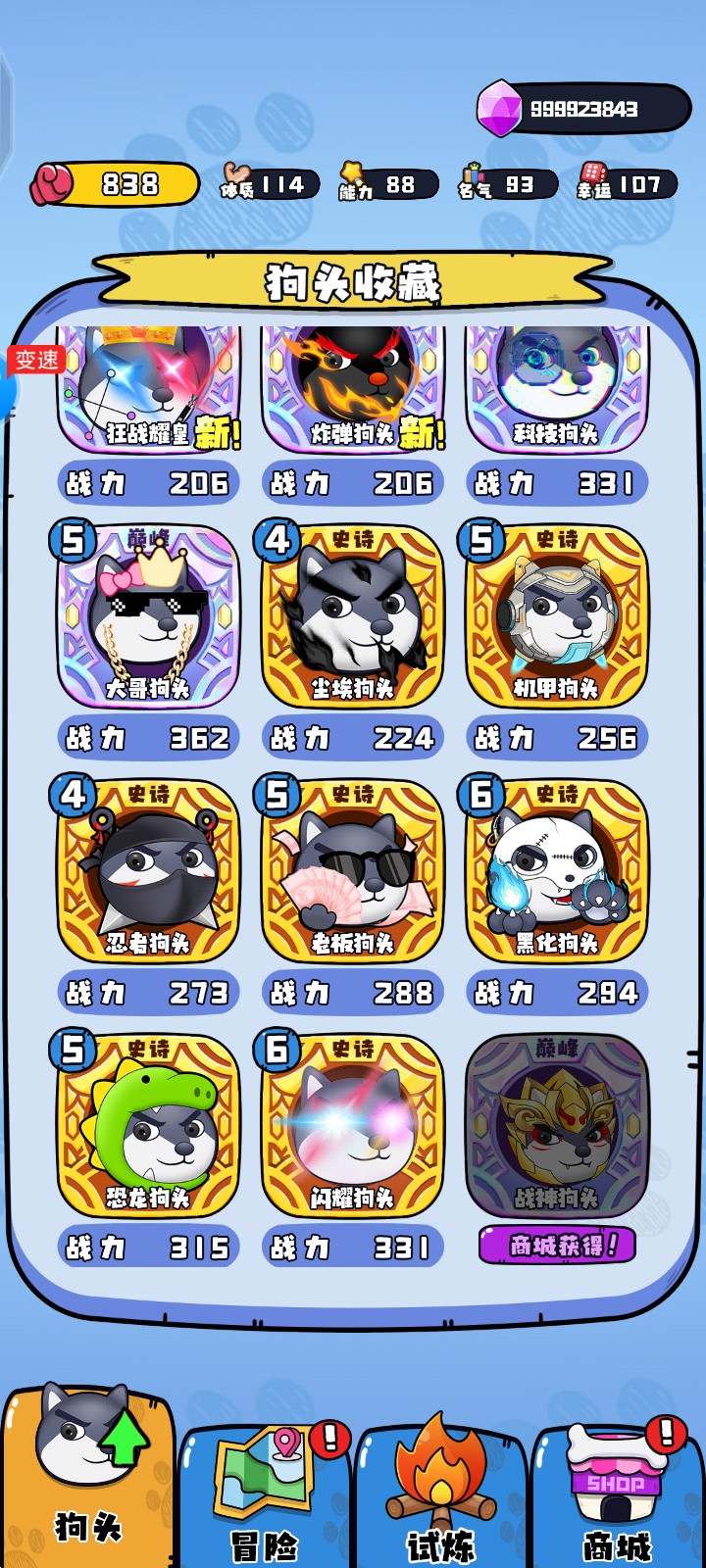
Task: Open the 炸弹狗头 card
Action: 353,387
